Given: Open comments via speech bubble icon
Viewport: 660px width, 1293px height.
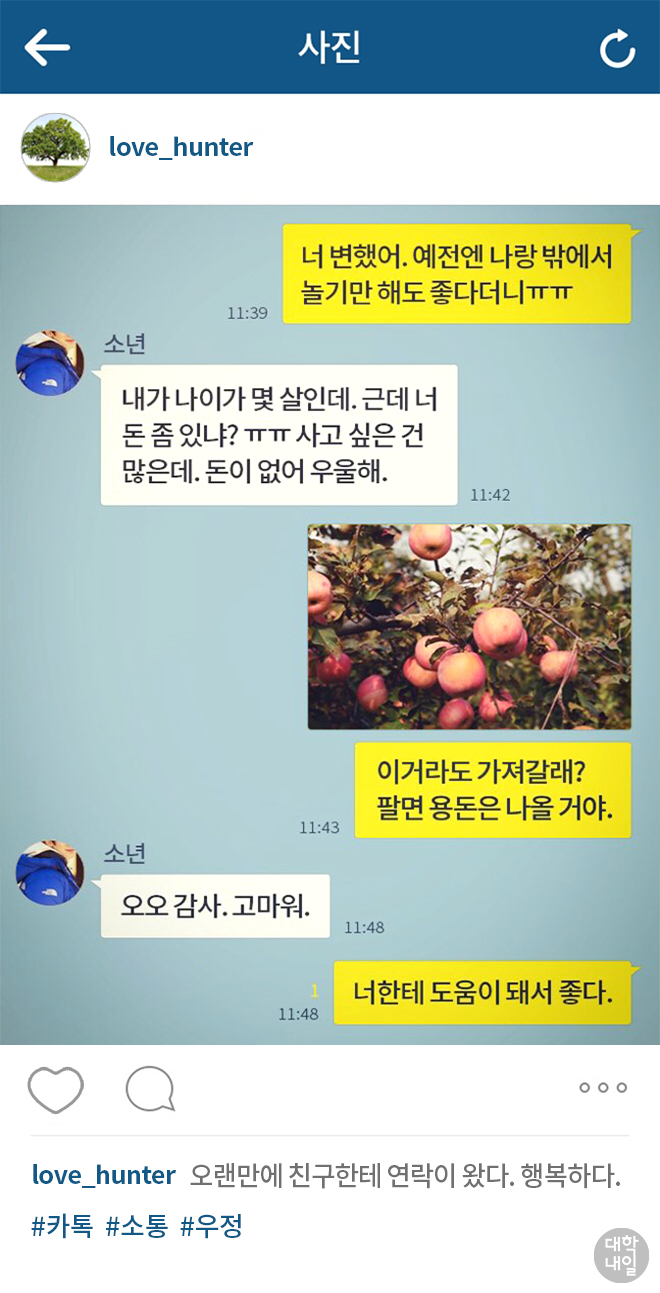Looking at the screenshot, I should (150, 1089).
